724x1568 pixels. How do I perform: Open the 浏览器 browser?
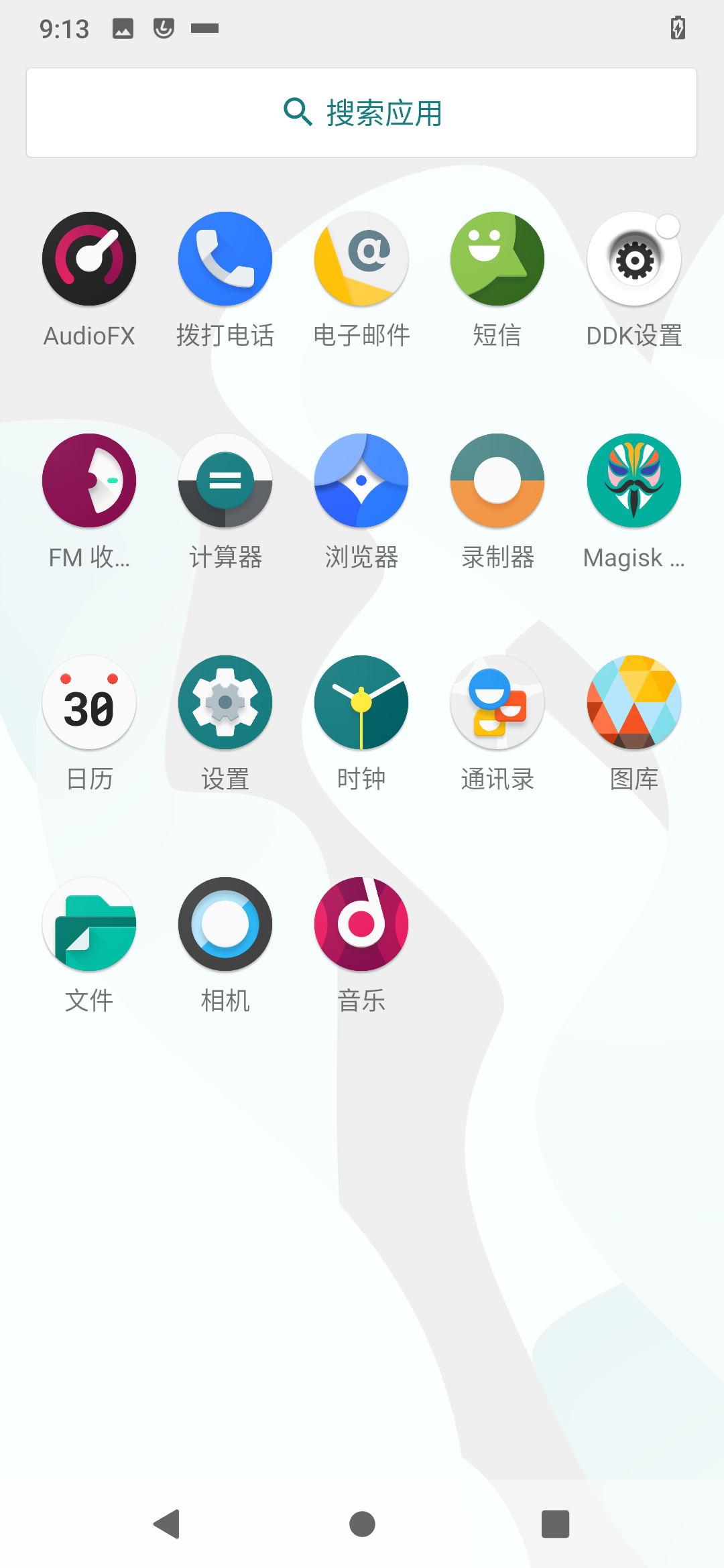(x=361, y=481)
